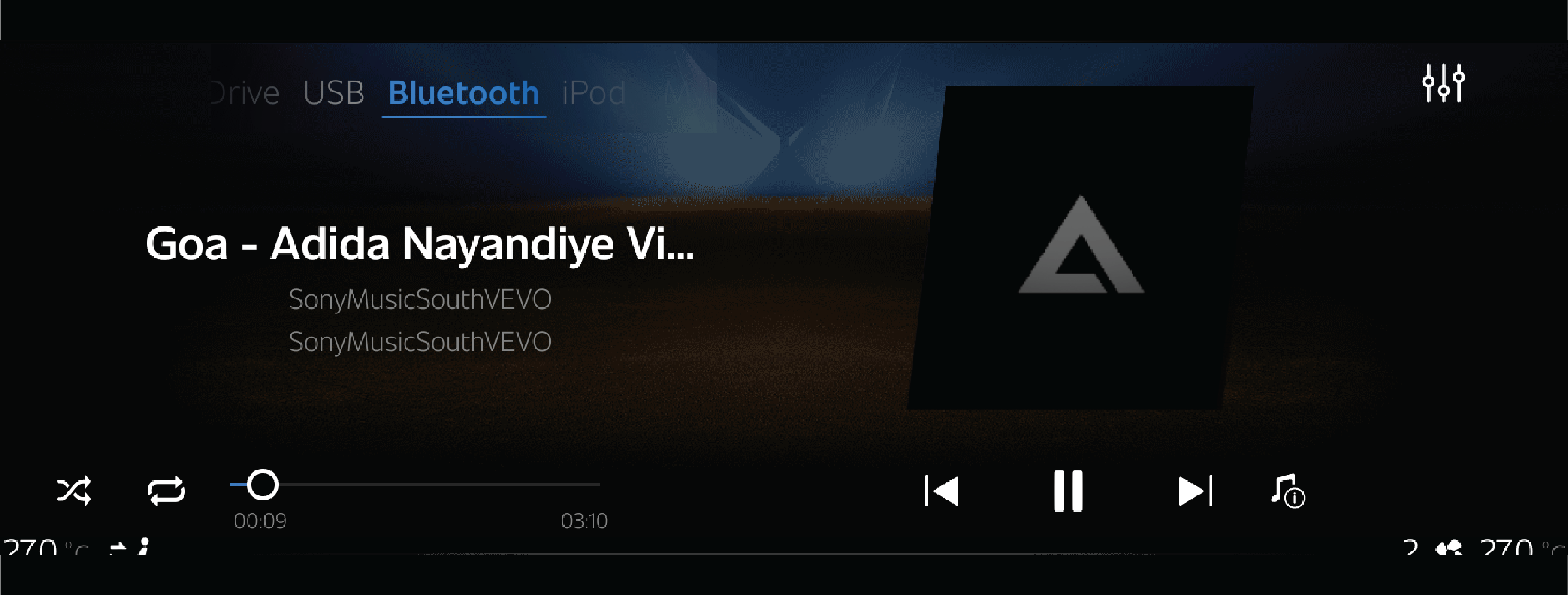The height and width of the screenshot is (595, 1568).
Task: Open the equalizer sound settings
Action: tap(1443, 83)
